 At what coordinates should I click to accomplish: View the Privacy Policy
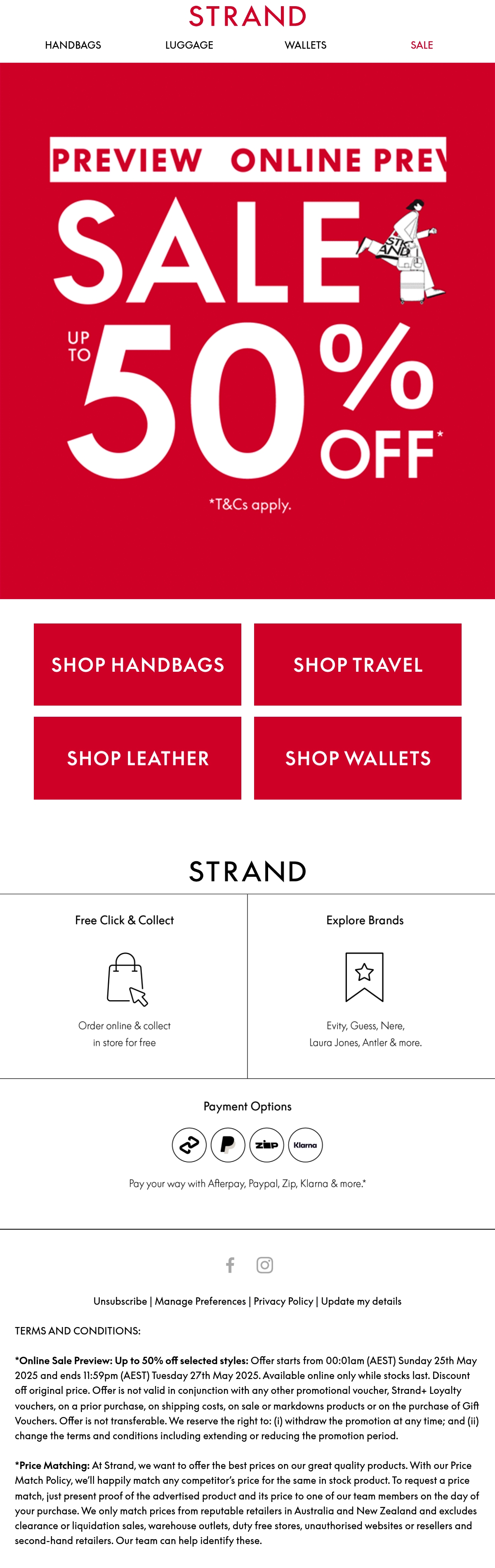click(x=283, y=1301)
